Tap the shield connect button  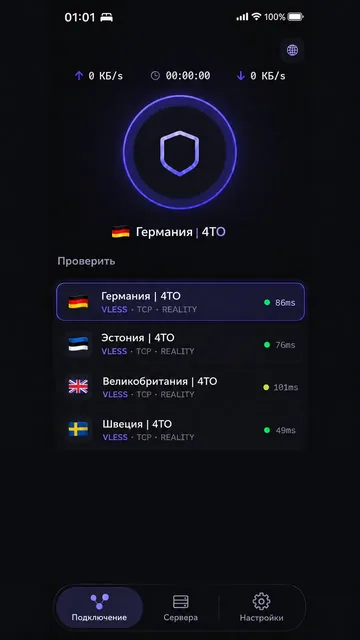coord(180,152)
